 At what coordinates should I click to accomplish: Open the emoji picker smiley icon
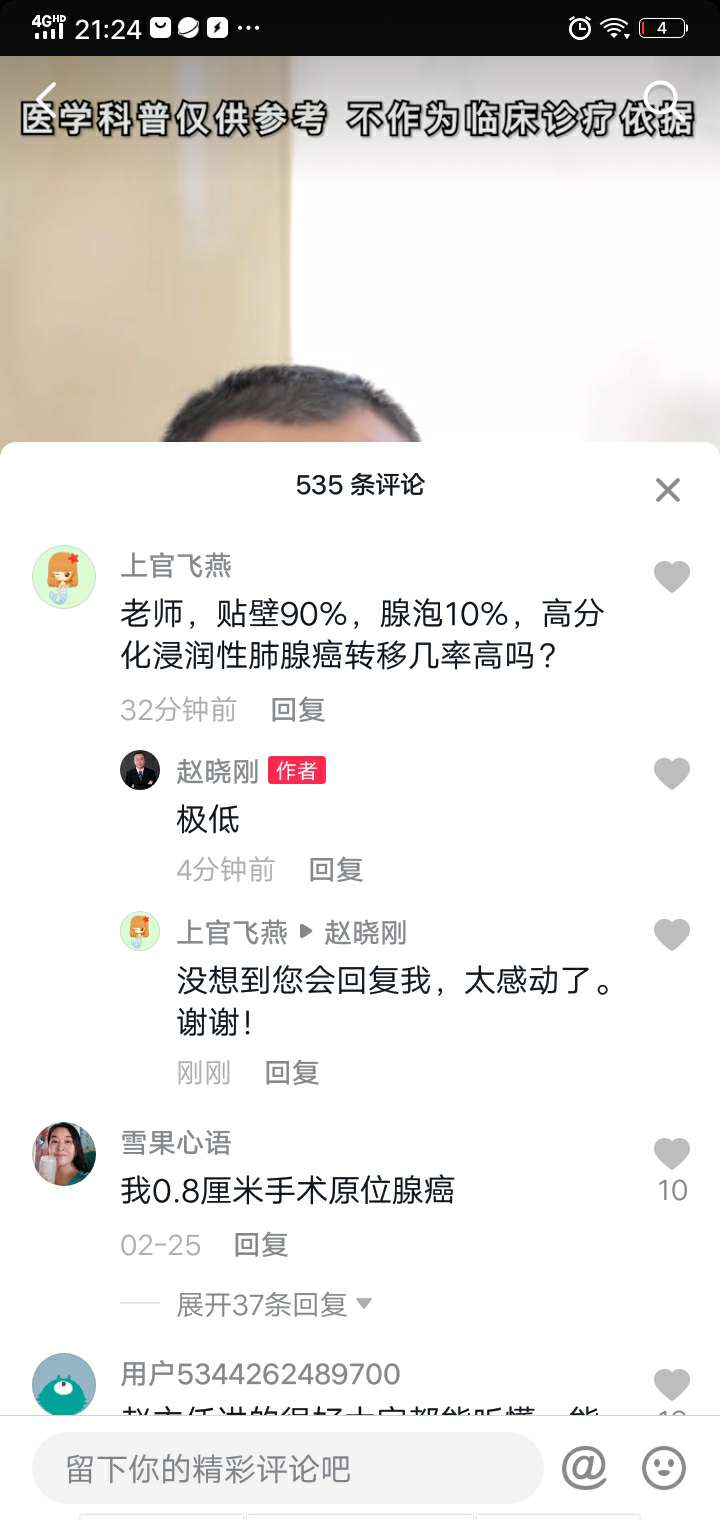(663, 1468)
